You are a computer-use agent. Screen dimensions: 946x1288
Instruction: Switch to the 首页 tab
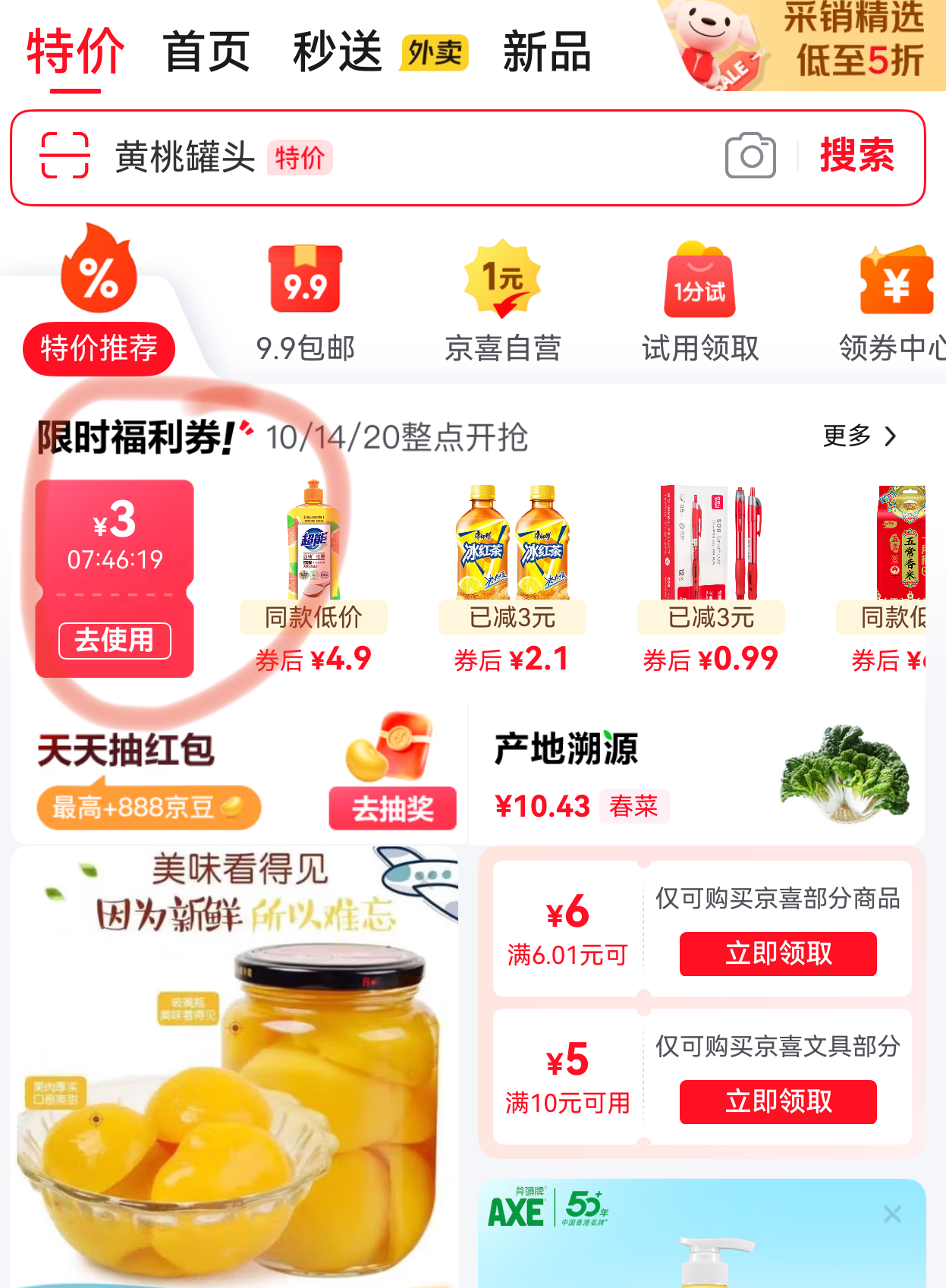[206, 52]
